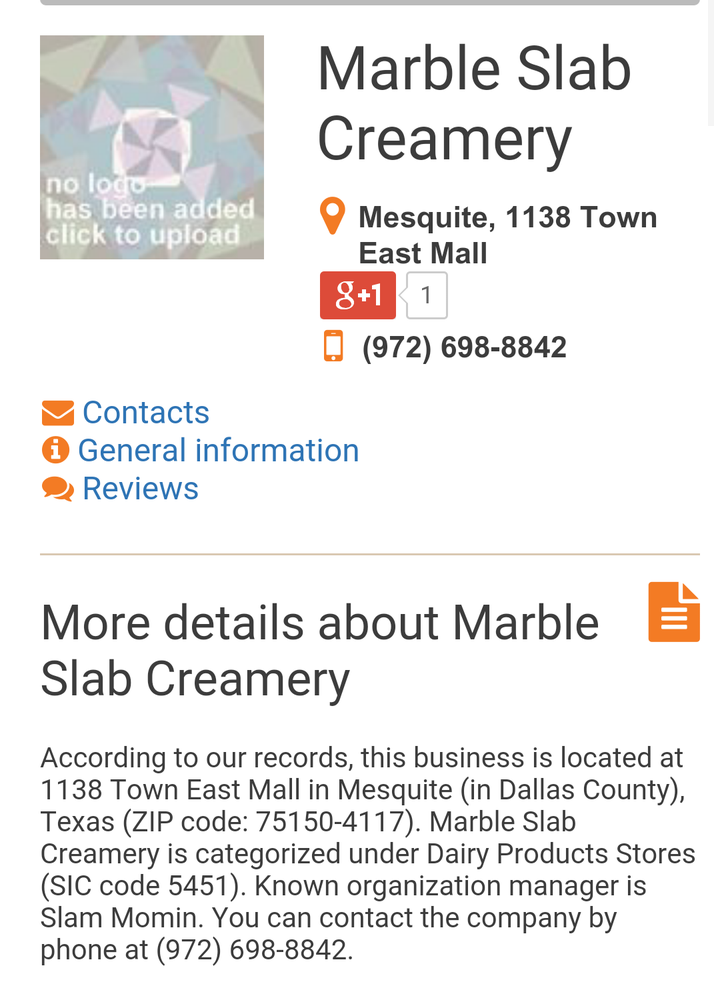This screenshot has height=1000, width=720.
Task: Open the Contacts link
Action: (x=146, y=412)
